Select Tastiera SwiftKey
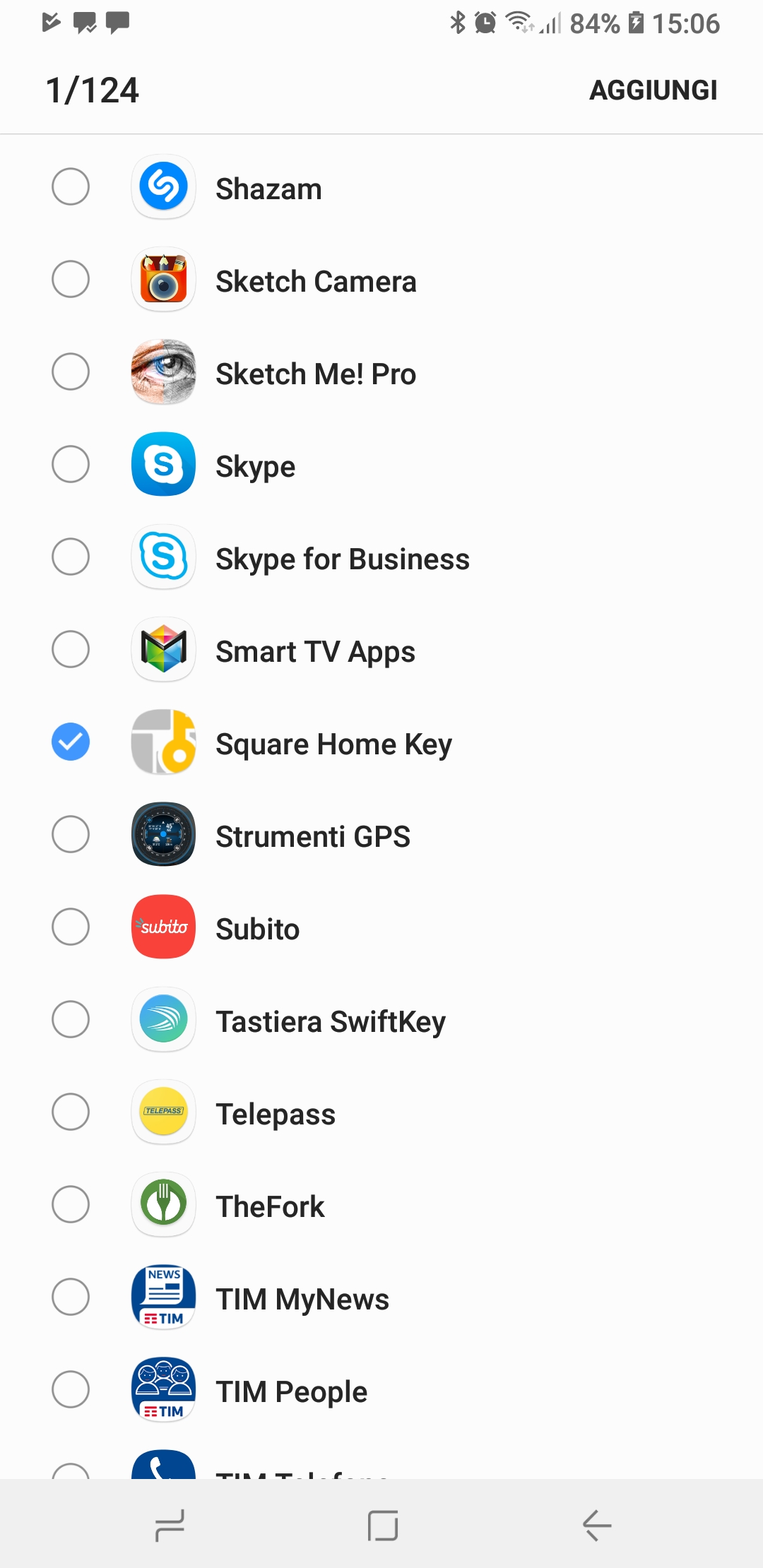Screen dimensions: 763x1568 [x=71, y=1020]
